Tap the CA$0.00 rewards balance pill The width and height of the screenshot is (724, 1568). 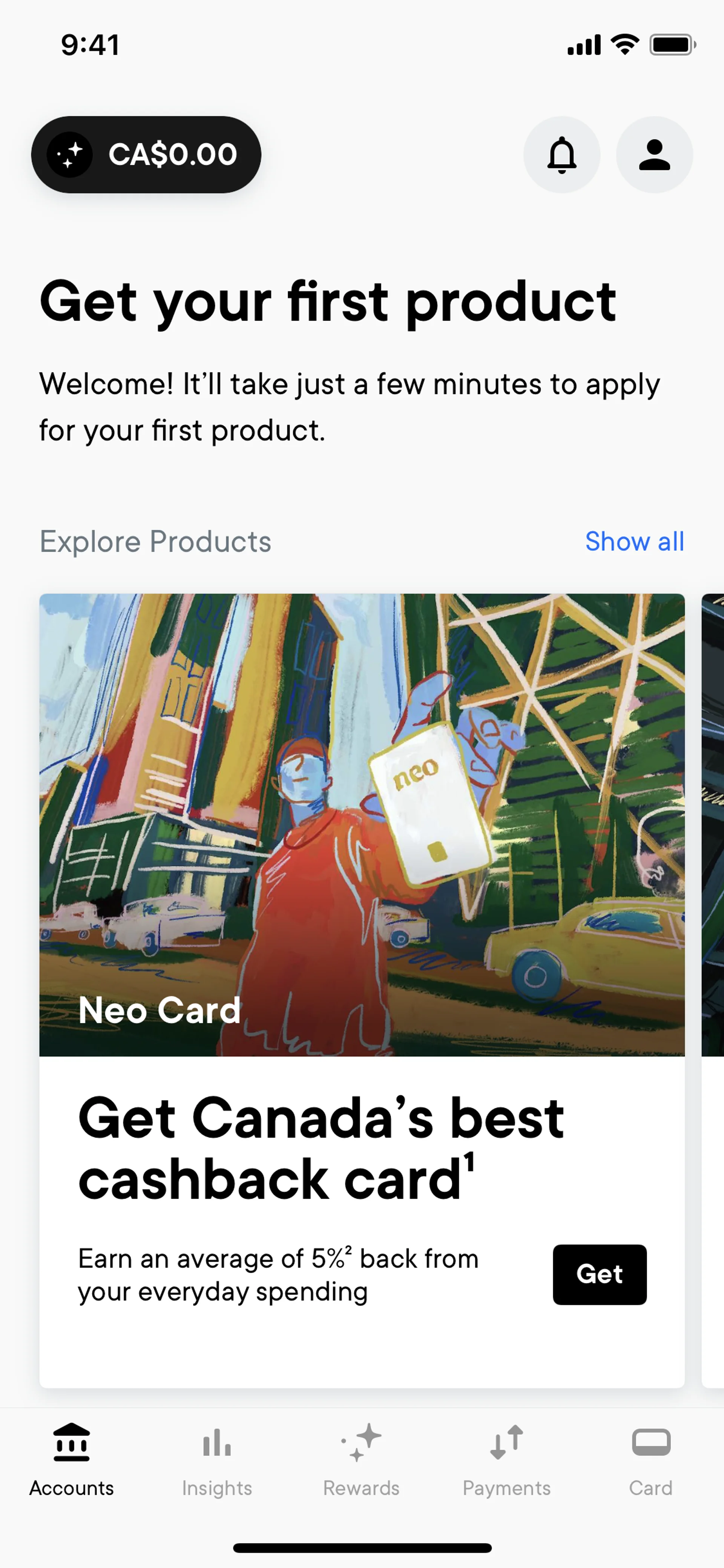click(x=146, y=155)
